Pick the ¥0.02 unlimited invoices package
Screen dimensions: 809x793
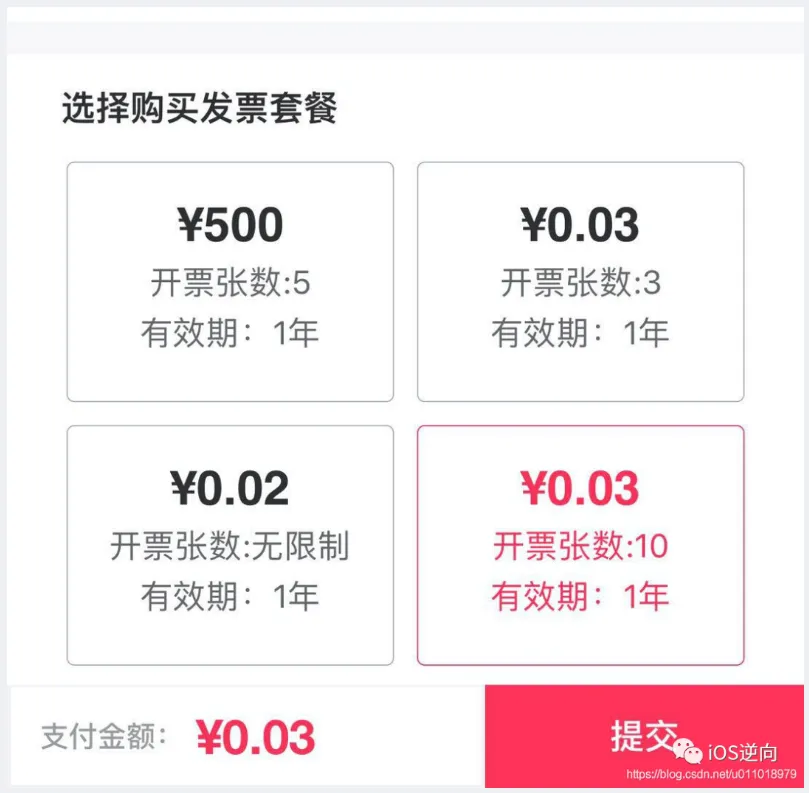coord(230,545)
